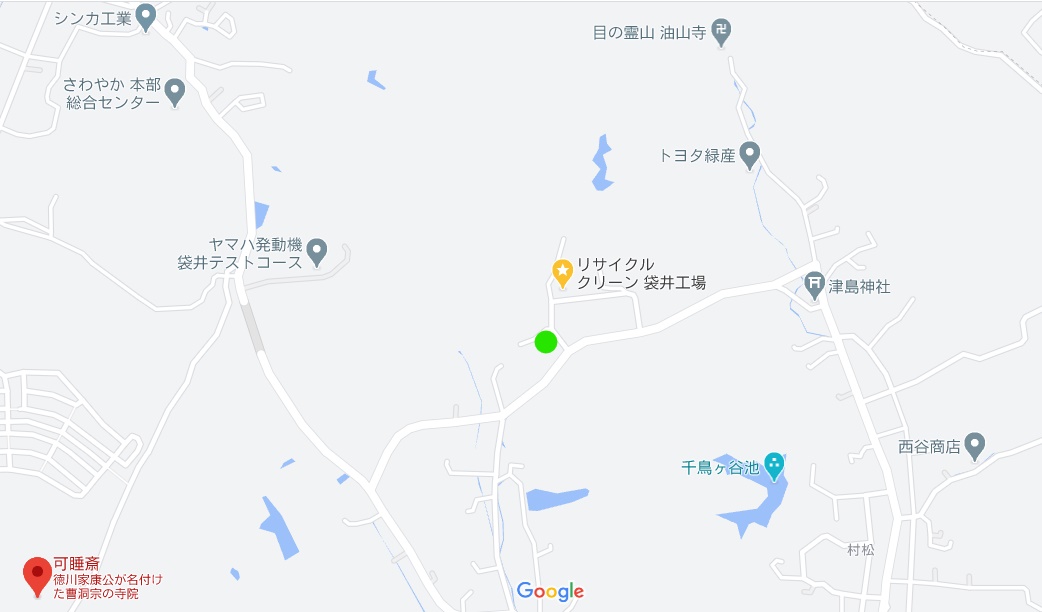Tap the green dot marker
Screen dimensions: 1042x612
(x=545, y=342)
